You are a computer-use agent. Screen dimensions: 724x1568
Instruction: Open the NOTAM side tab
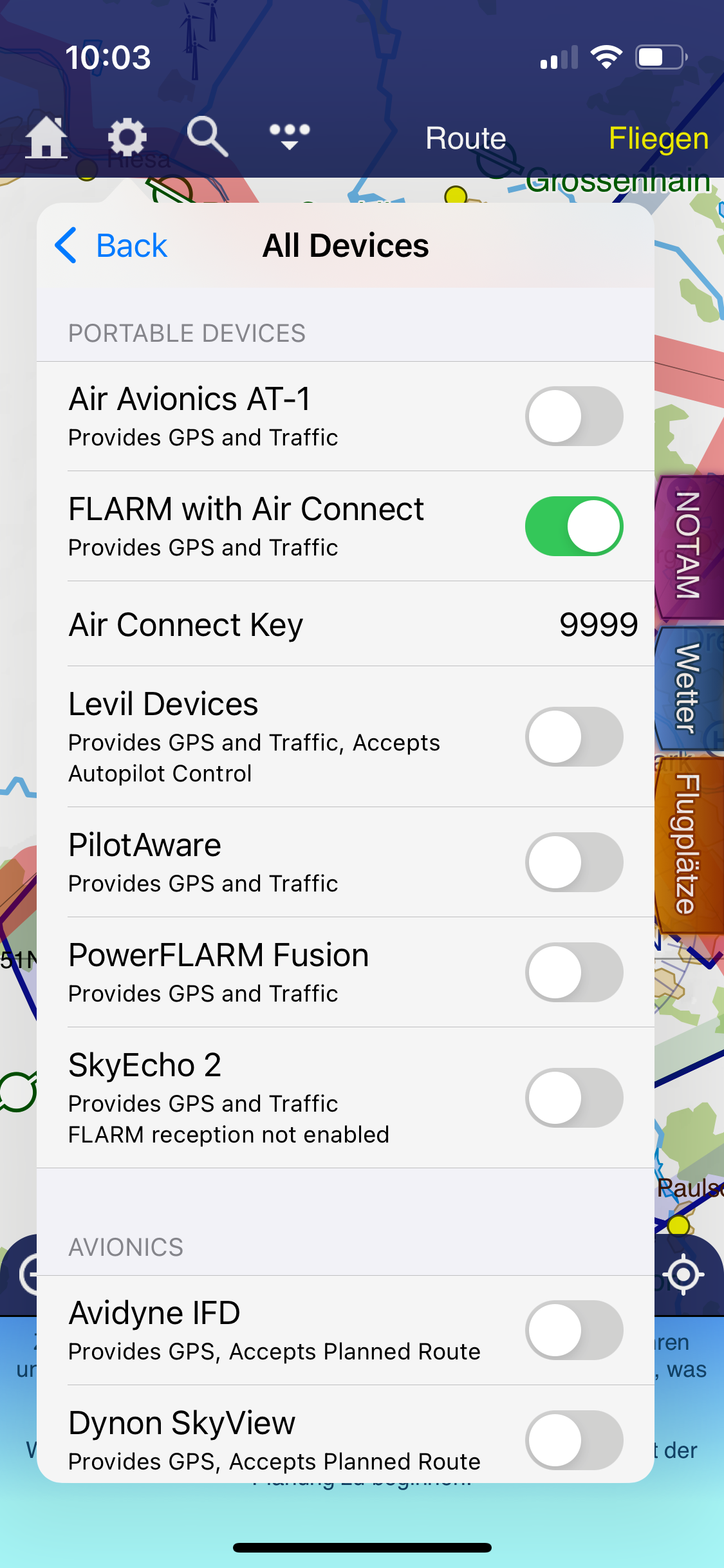coord(689,546)
